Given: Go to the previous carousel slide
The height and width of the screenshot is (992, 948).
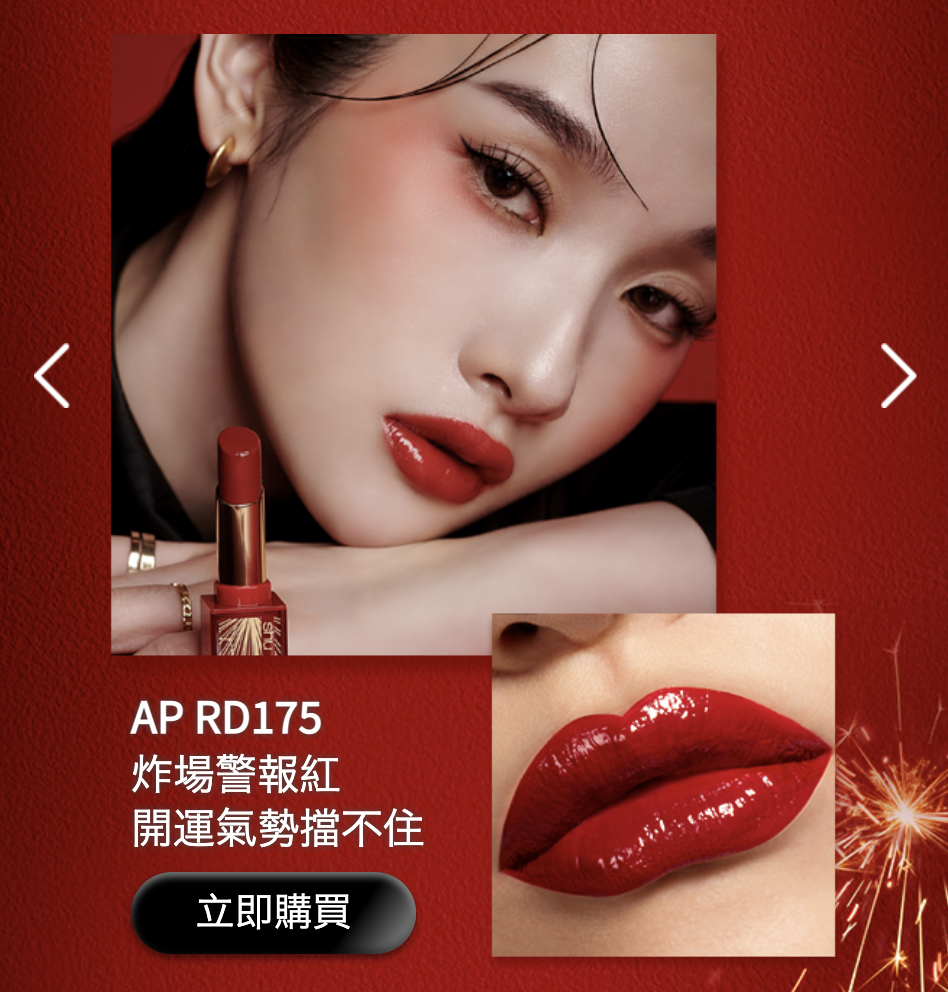Looking at the screenshot, I should (x=52, y=376).
